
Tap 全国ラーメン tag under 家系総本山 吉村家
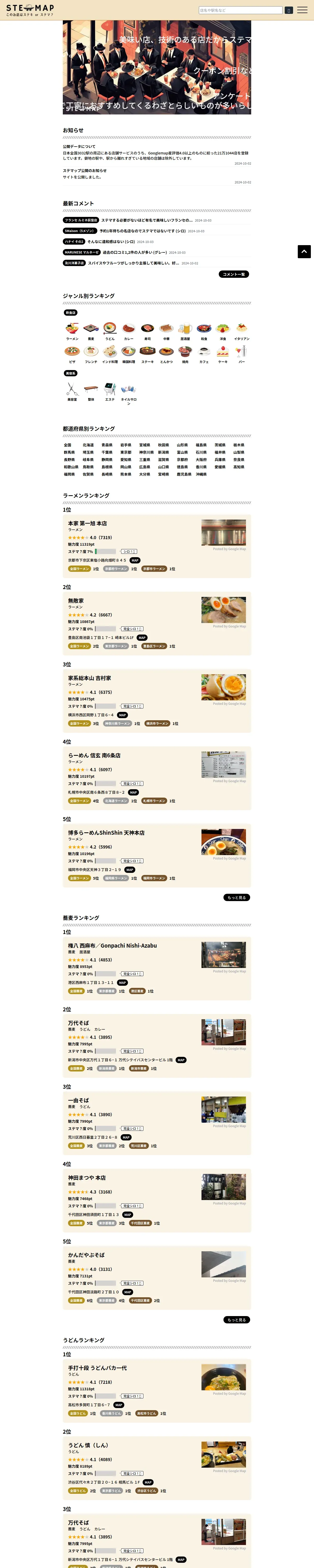point(79,724)
